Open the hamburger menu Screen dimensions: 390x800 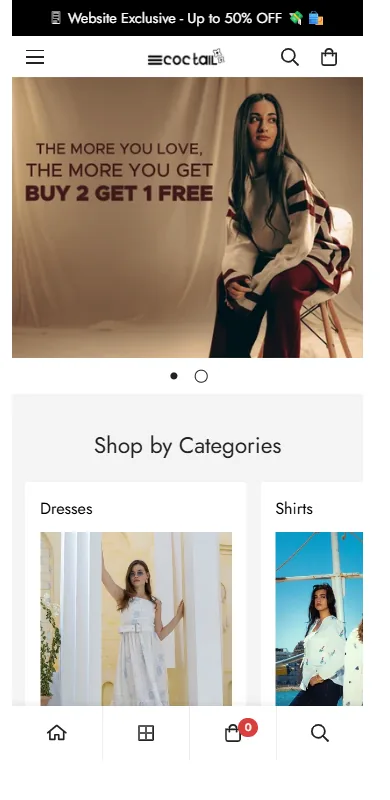35,57
